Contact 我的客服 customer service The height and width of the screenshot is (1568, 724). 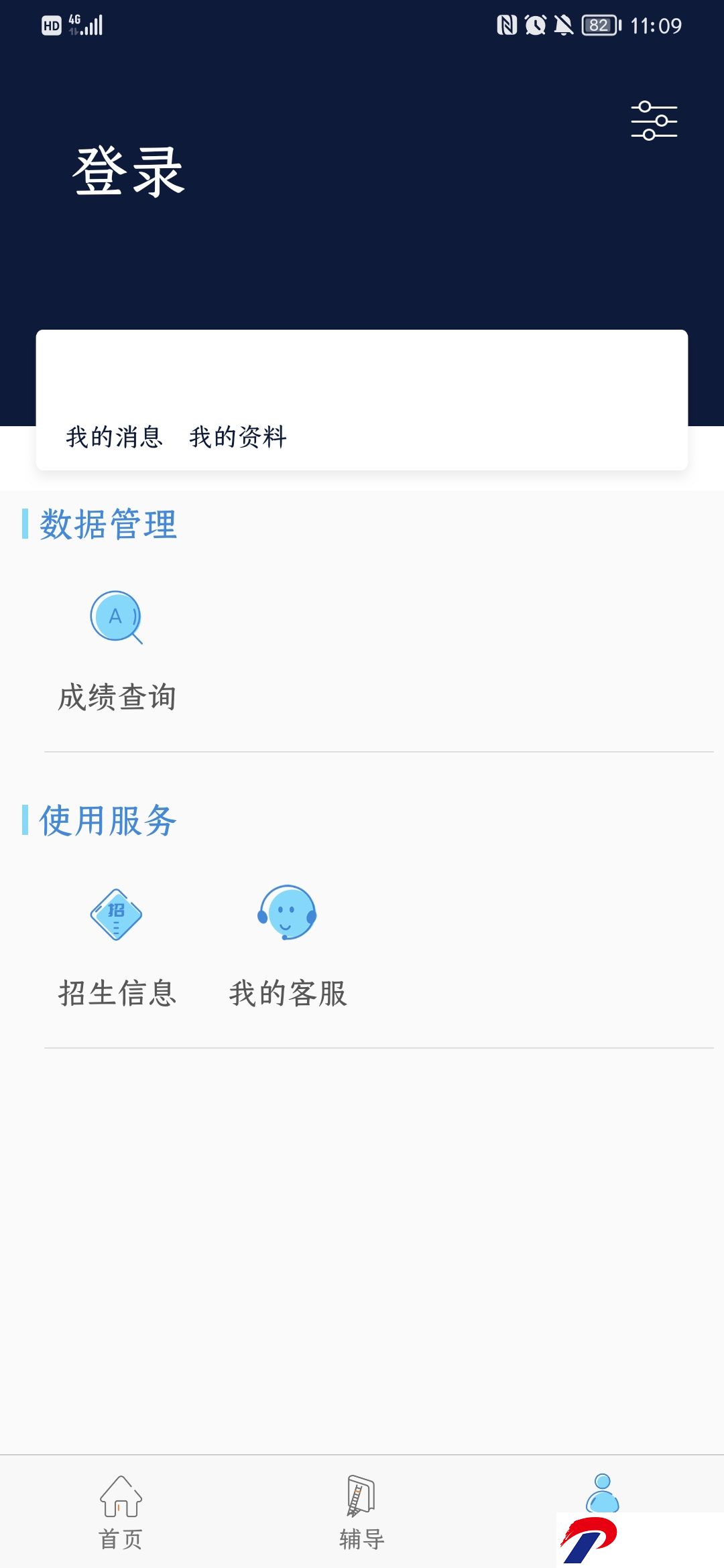[x=288, y=946]
